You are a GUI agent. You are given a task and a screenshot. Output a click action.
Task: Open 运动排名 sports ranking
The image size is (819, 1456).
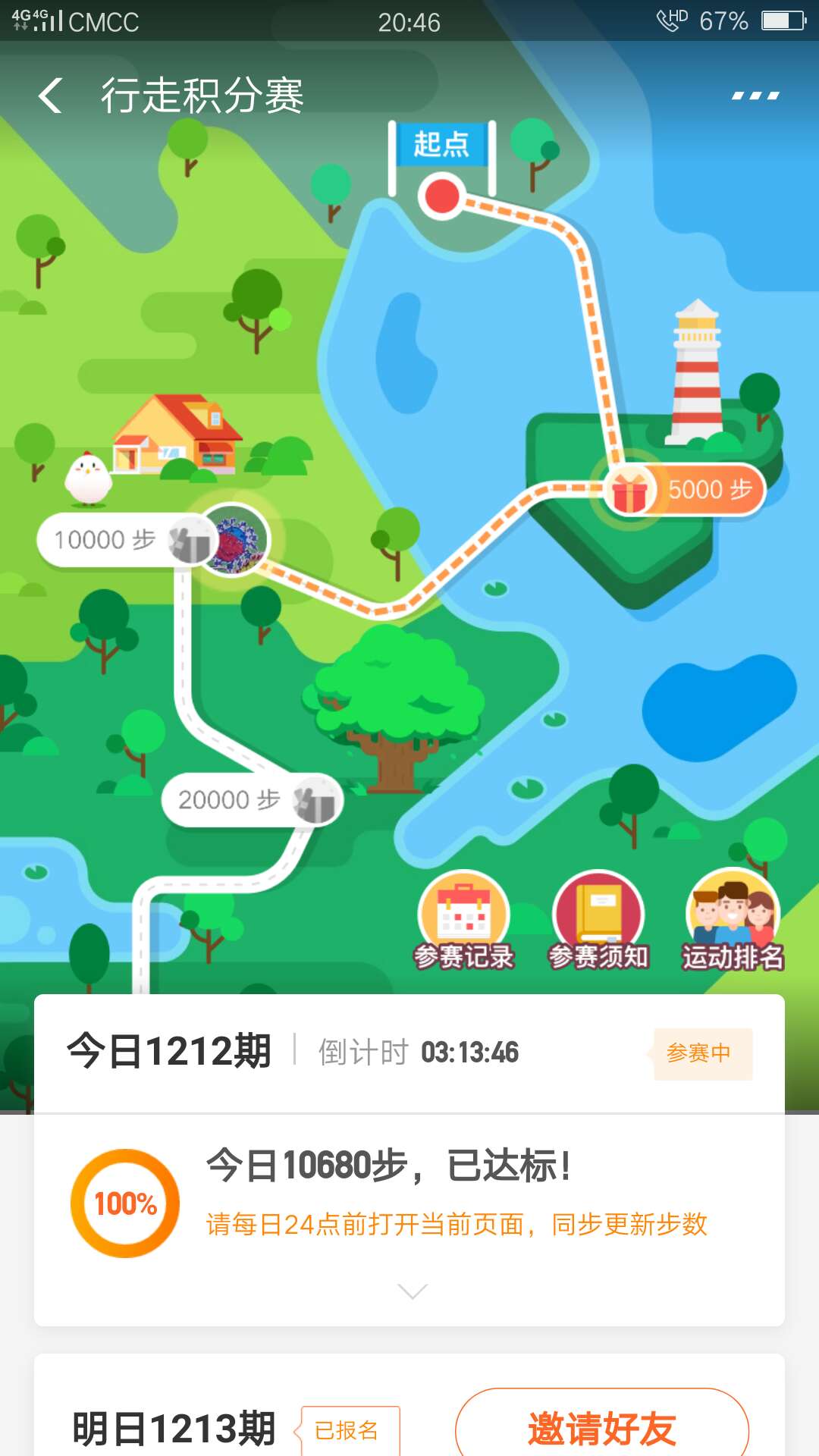coord(733,921)
